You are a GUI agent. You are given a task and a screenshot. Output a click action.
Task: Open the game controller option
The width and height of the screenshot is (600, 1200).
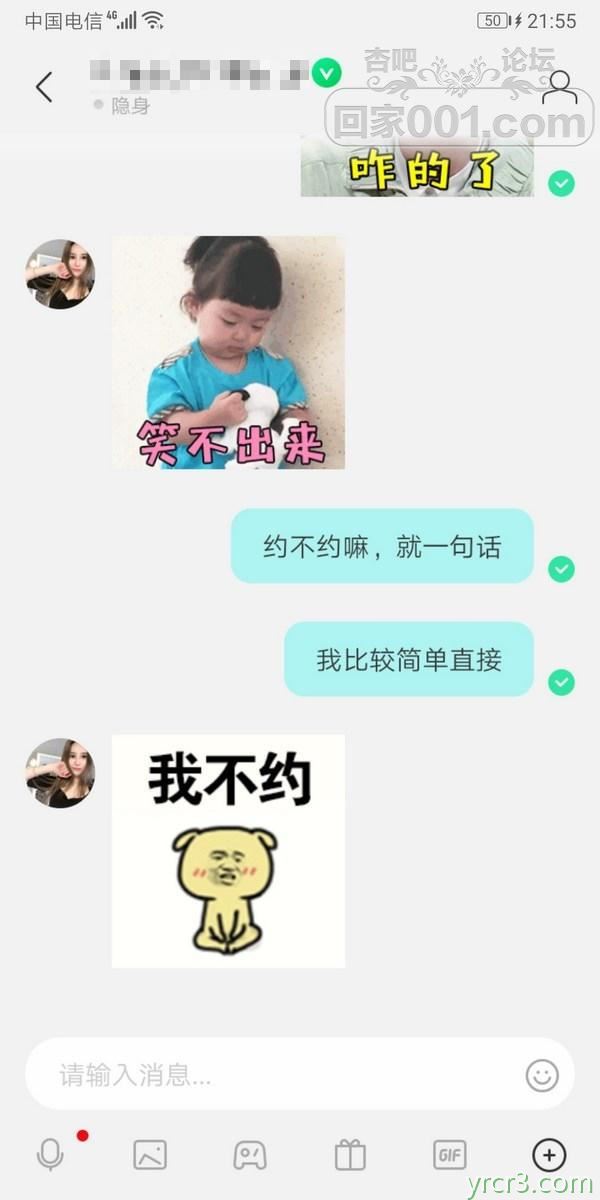pos(250,1155)
